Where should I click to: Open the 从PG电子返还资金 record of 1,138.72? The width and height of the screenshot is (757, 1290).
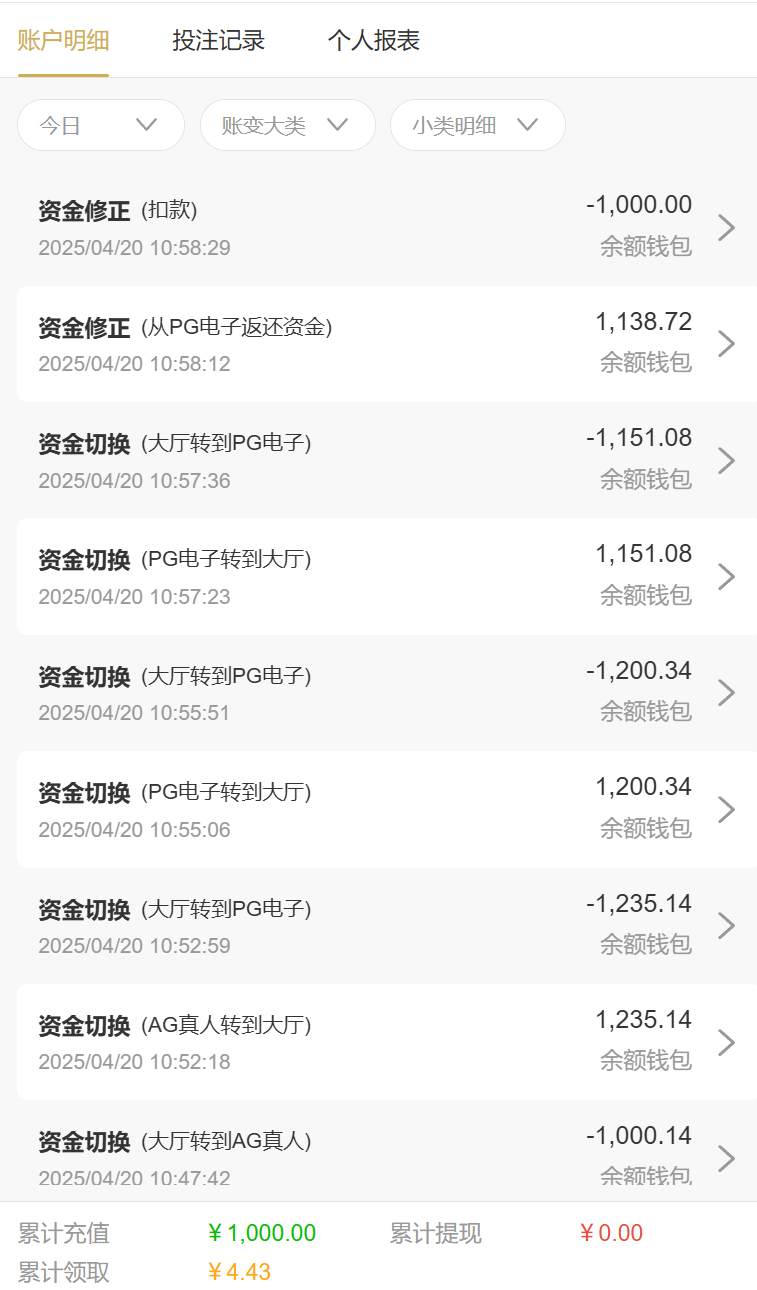tap(385, 344)
